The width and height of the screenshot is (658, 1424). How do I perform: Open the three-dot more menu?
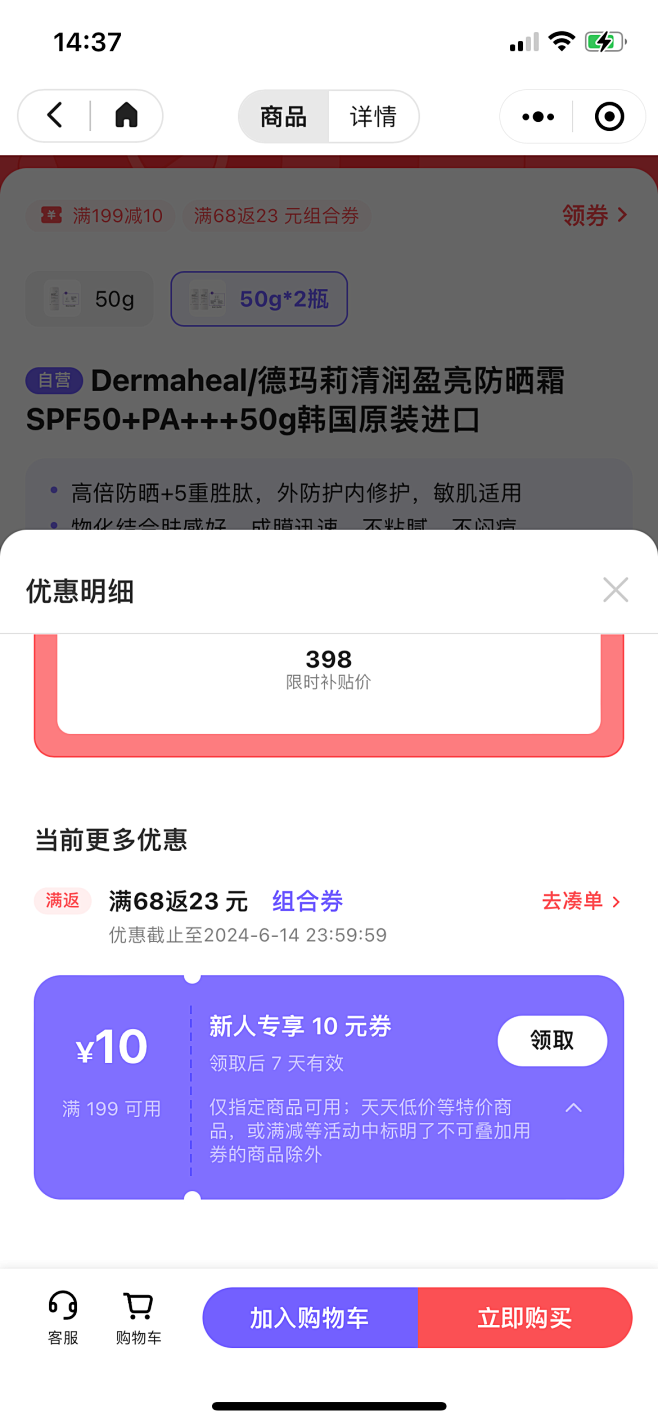(538, 117)
